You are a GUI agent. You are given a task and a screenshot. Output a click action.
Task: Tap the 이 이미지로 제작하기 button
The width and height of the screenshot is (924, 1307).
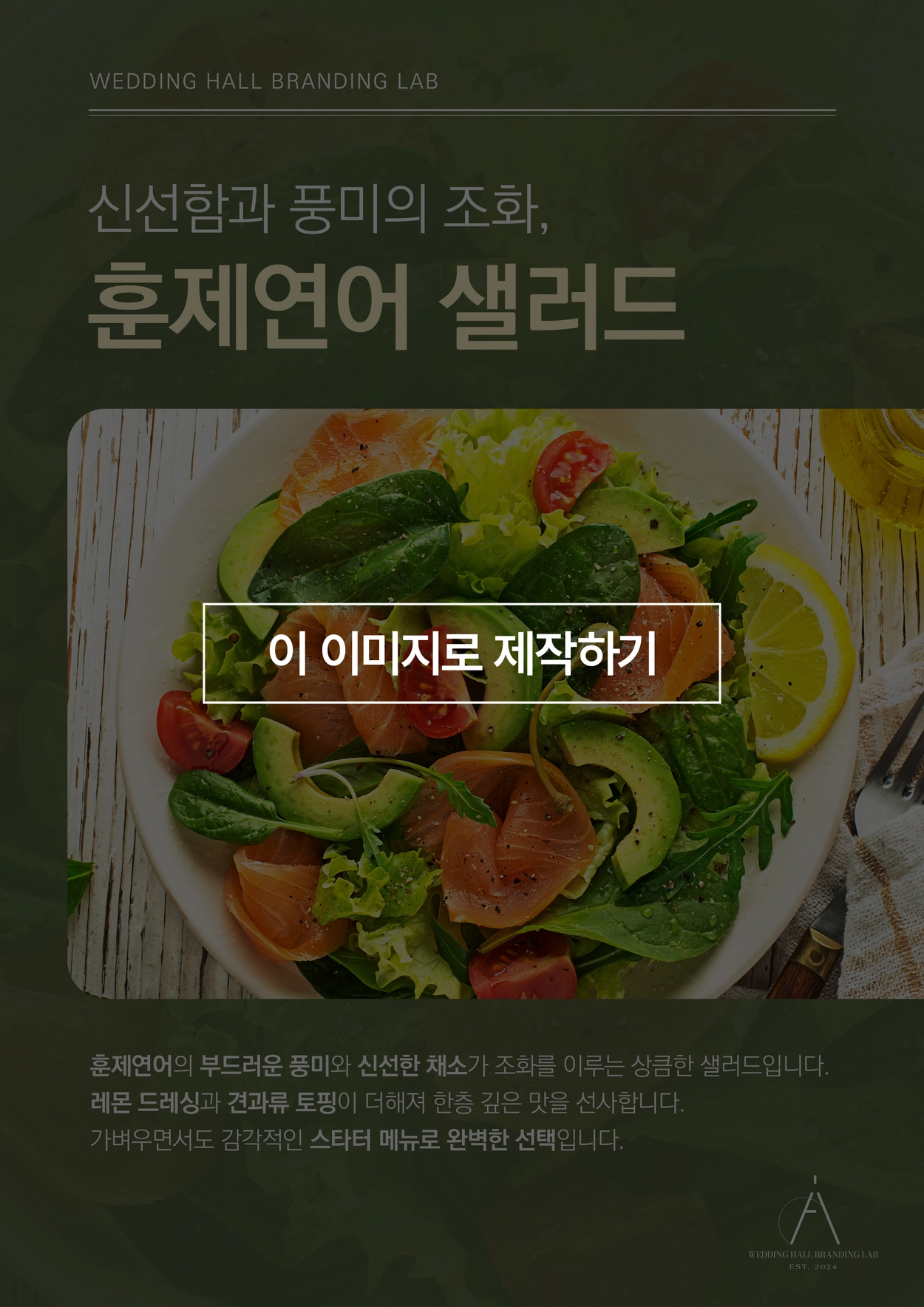click(x=461, y=653)
